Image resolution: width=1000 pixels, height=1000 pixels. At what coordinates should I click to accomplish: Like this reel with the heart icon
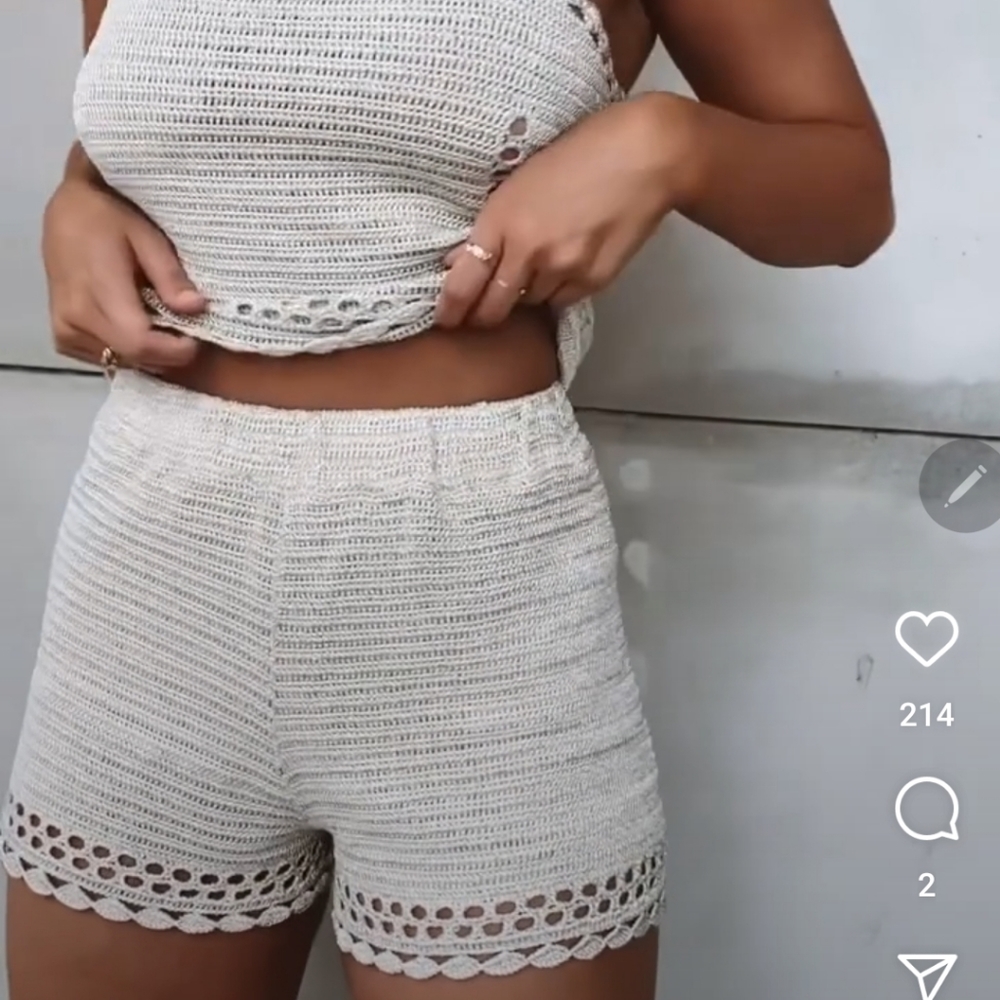pos(926,639)
